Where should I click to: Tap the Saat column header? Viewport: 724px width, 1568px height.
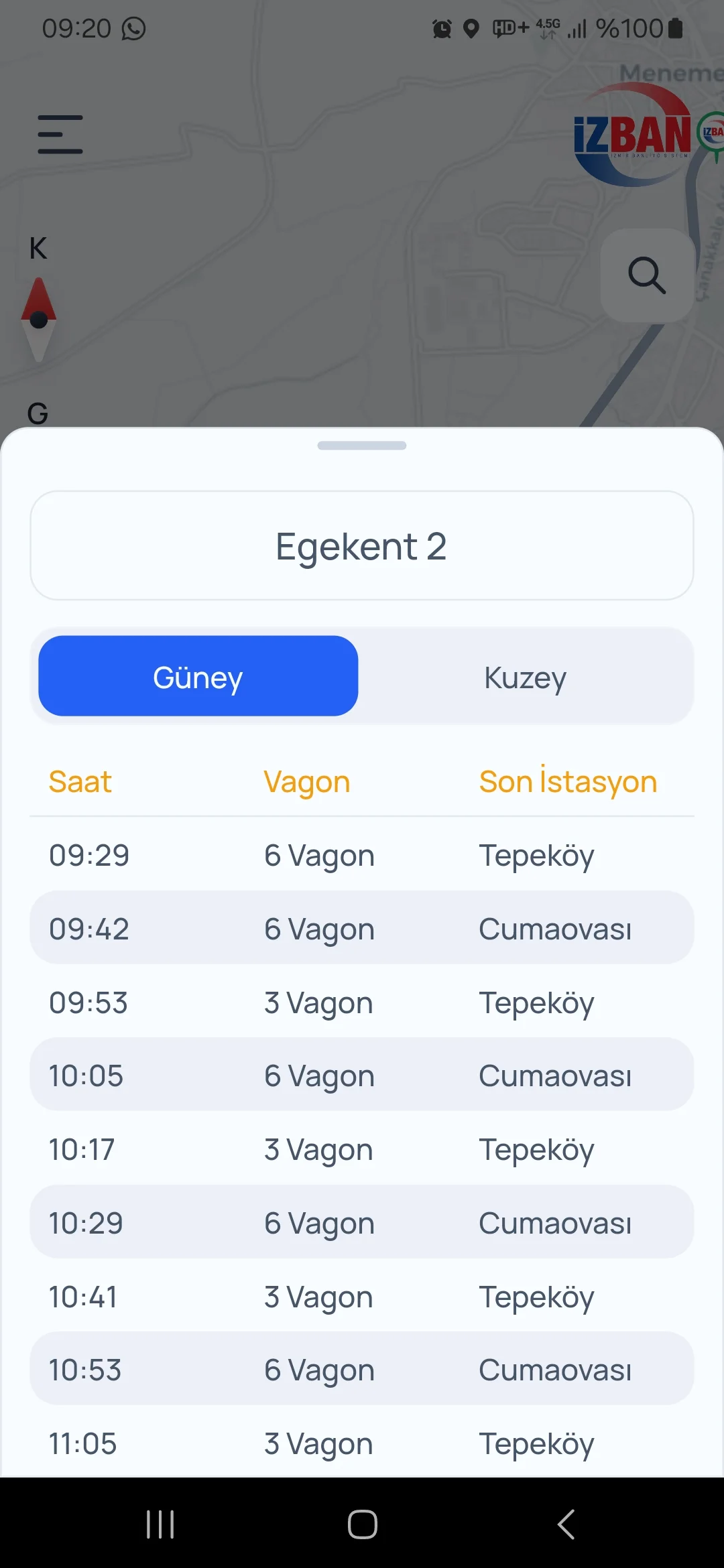pyautogui.click(x=80, y=781)
